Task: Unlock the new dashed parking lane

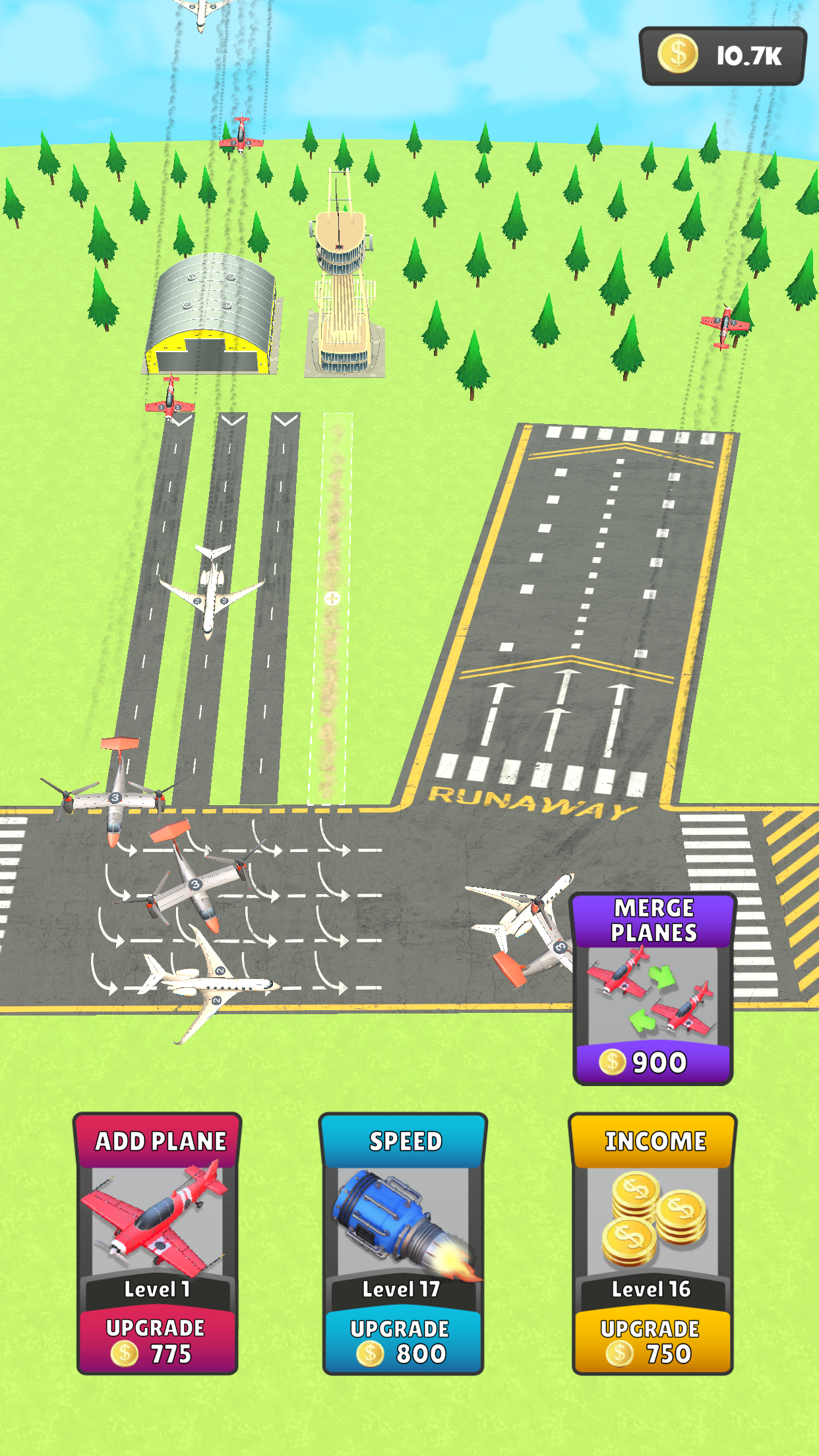Action: pyautogui.click(x=332, y=599)
